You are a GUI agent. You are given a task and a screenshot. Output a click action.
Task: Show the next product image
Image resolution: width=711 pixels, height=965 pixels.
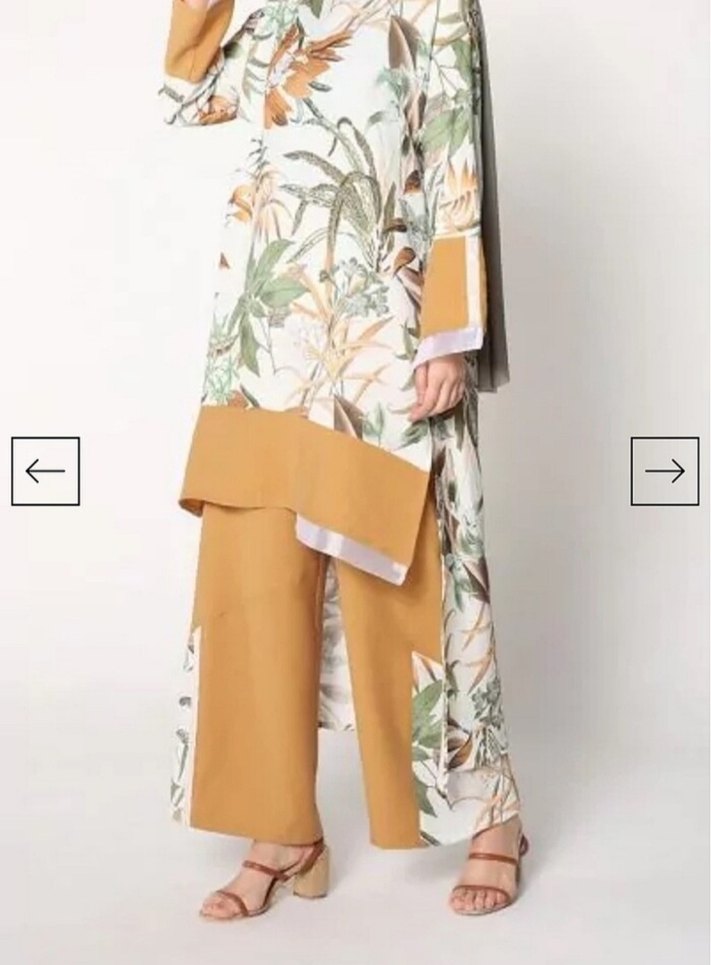665,471
